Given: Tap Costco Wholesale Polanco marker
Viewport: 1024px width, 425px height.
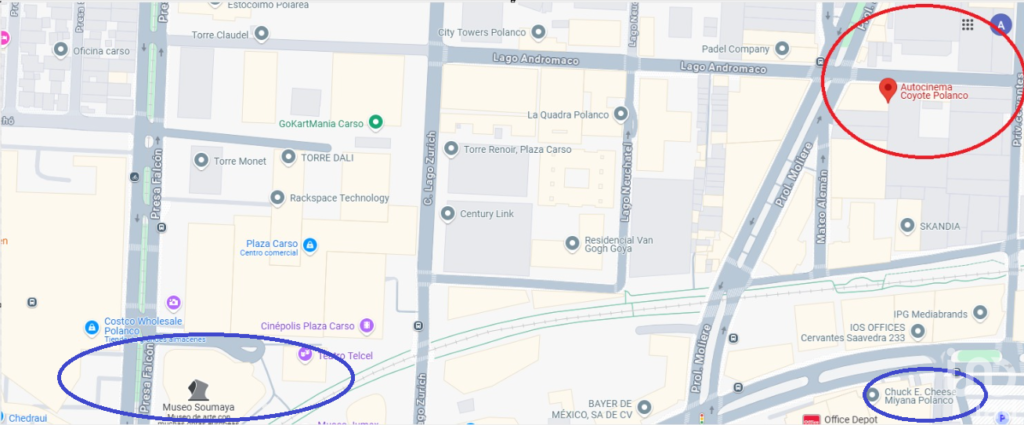Looking at the screenshot, I should point(91,326).
